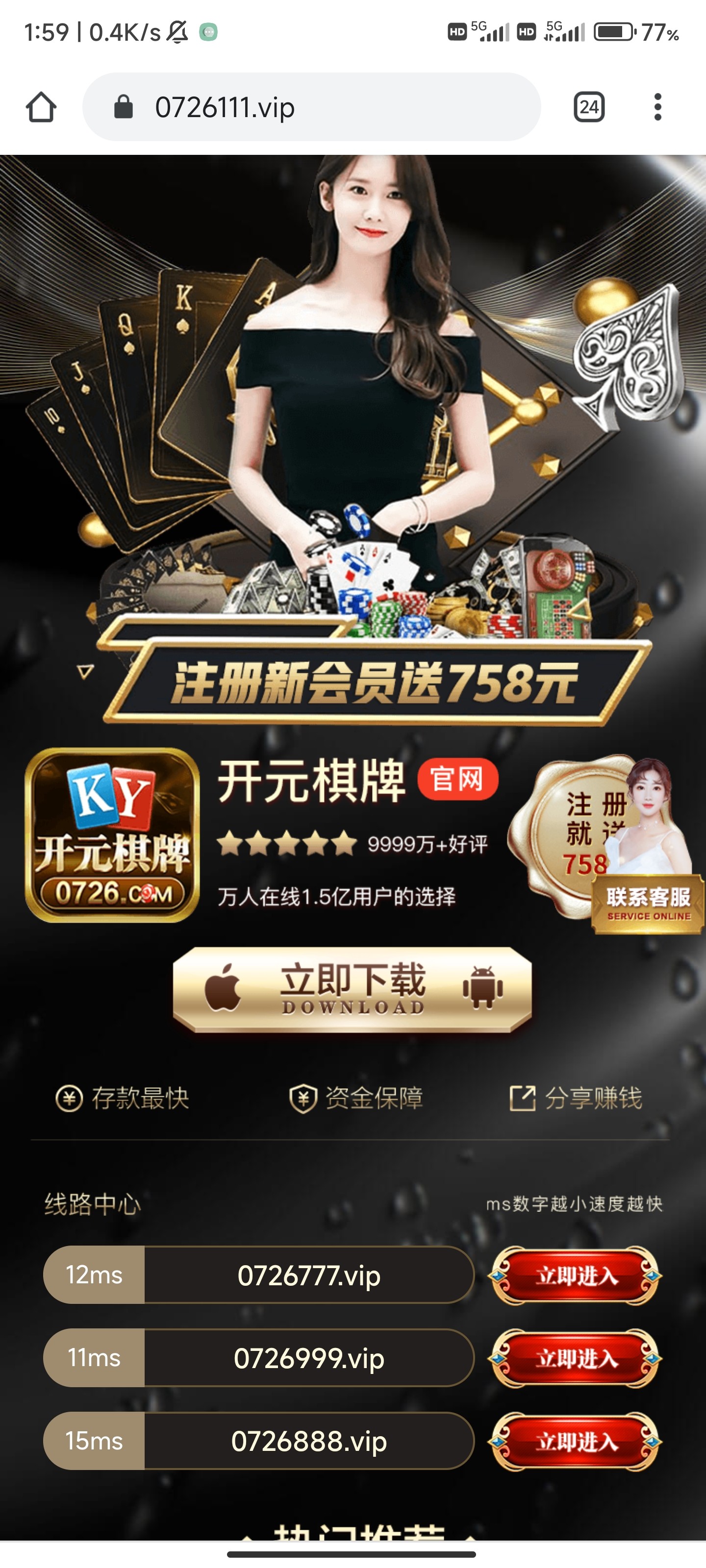
Task: Open the tab switcher showing 24 tabs
Action: [x=588, y=107]
